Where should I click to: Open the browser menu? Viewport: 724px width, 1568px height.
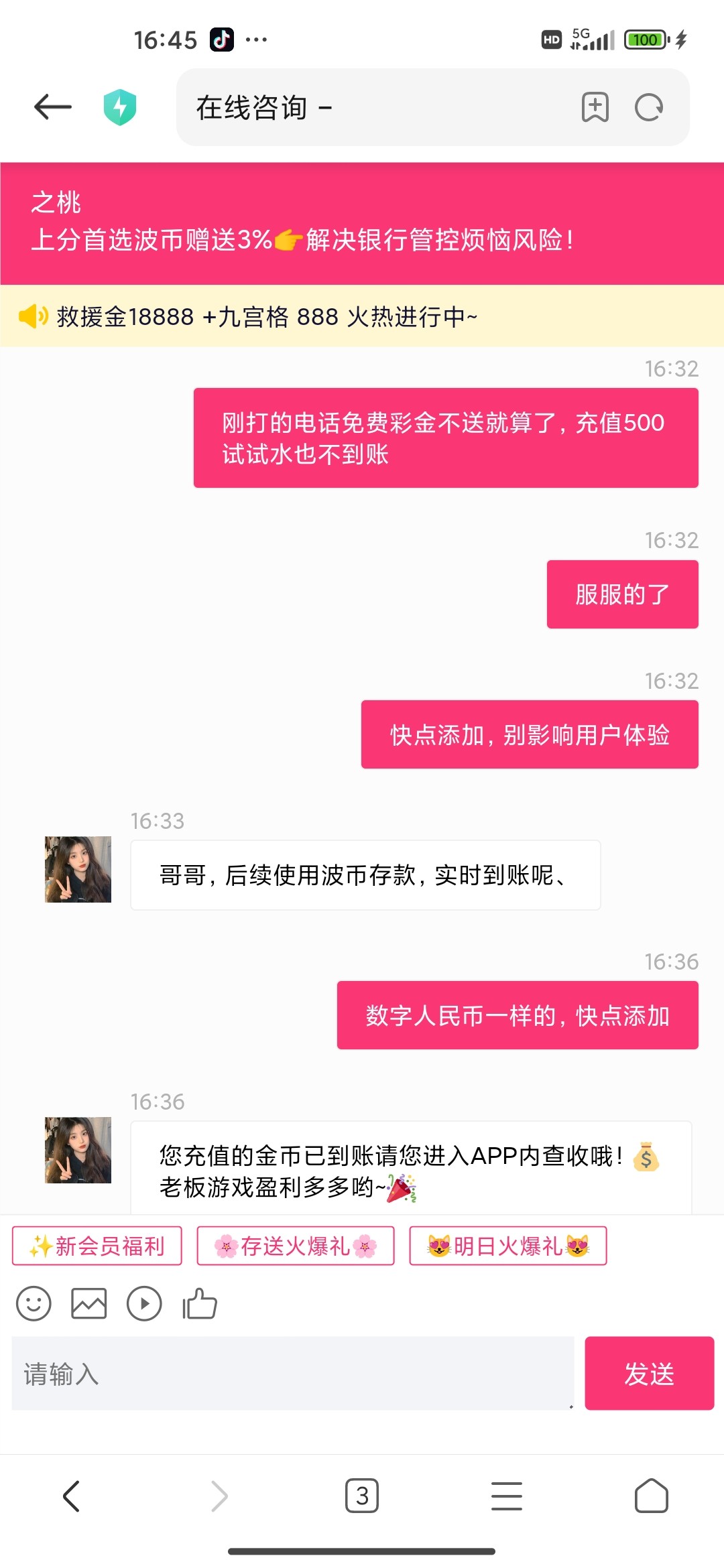[507, 1496]
